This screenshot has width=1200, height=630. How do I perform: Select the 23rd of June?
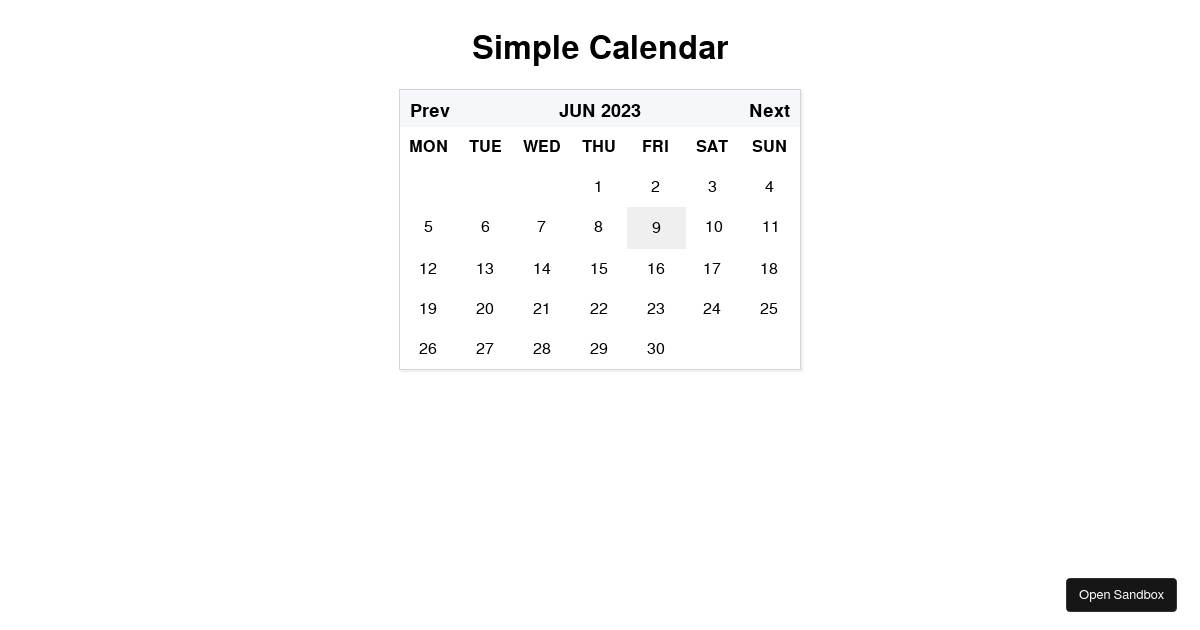pos(655,308)
